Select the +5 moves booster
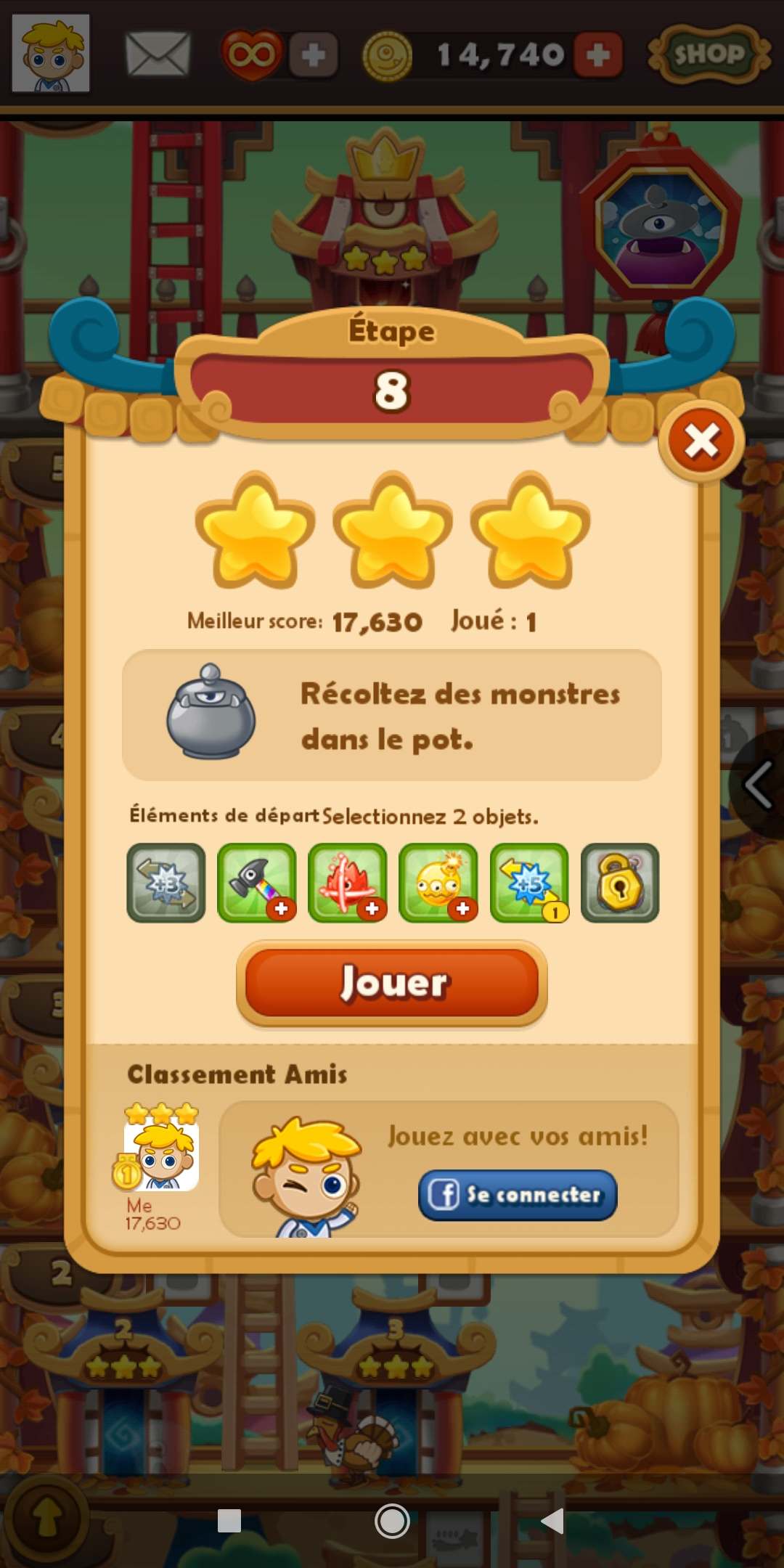The width and height of the screenshot is (784, 1568). point(529,882)
